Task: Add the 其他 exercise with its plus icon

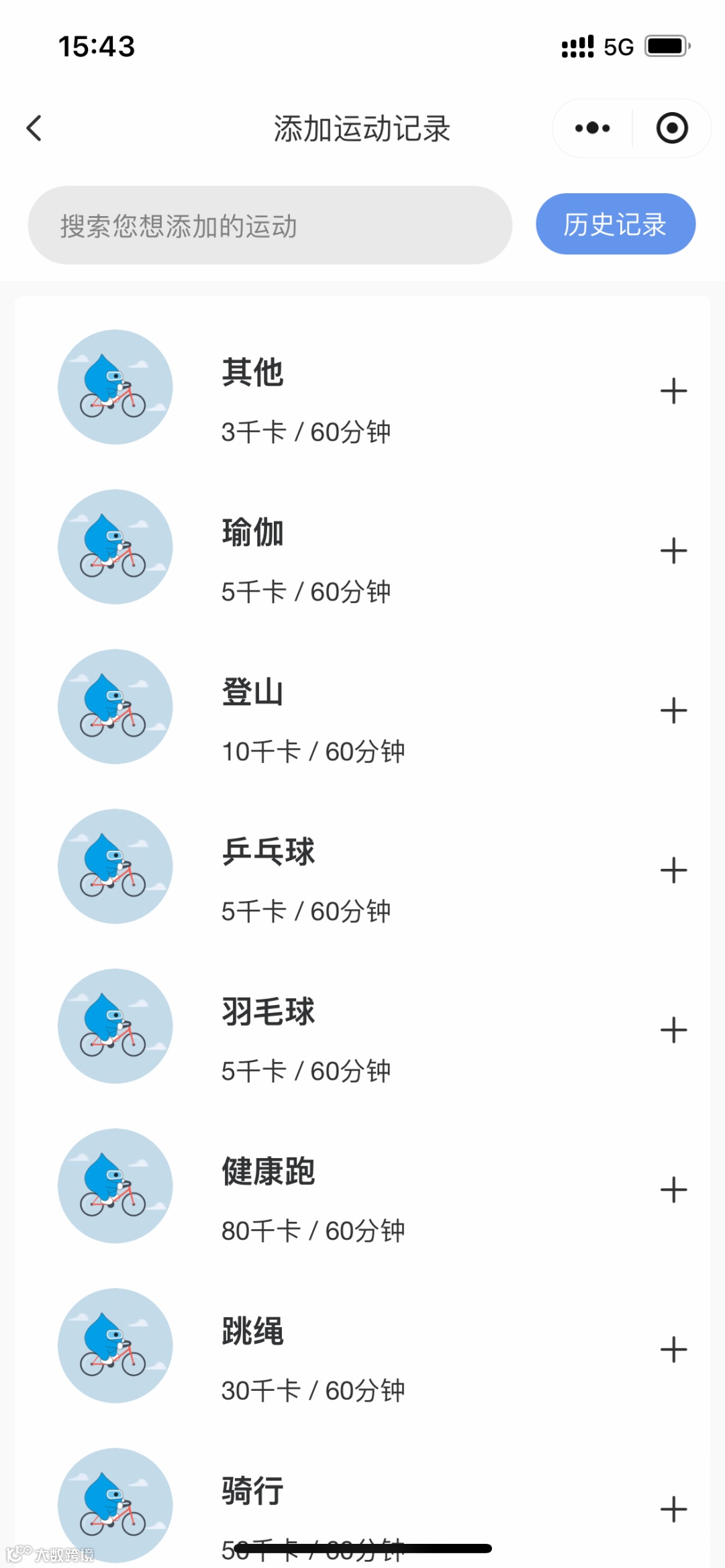Action: (673, 391)
